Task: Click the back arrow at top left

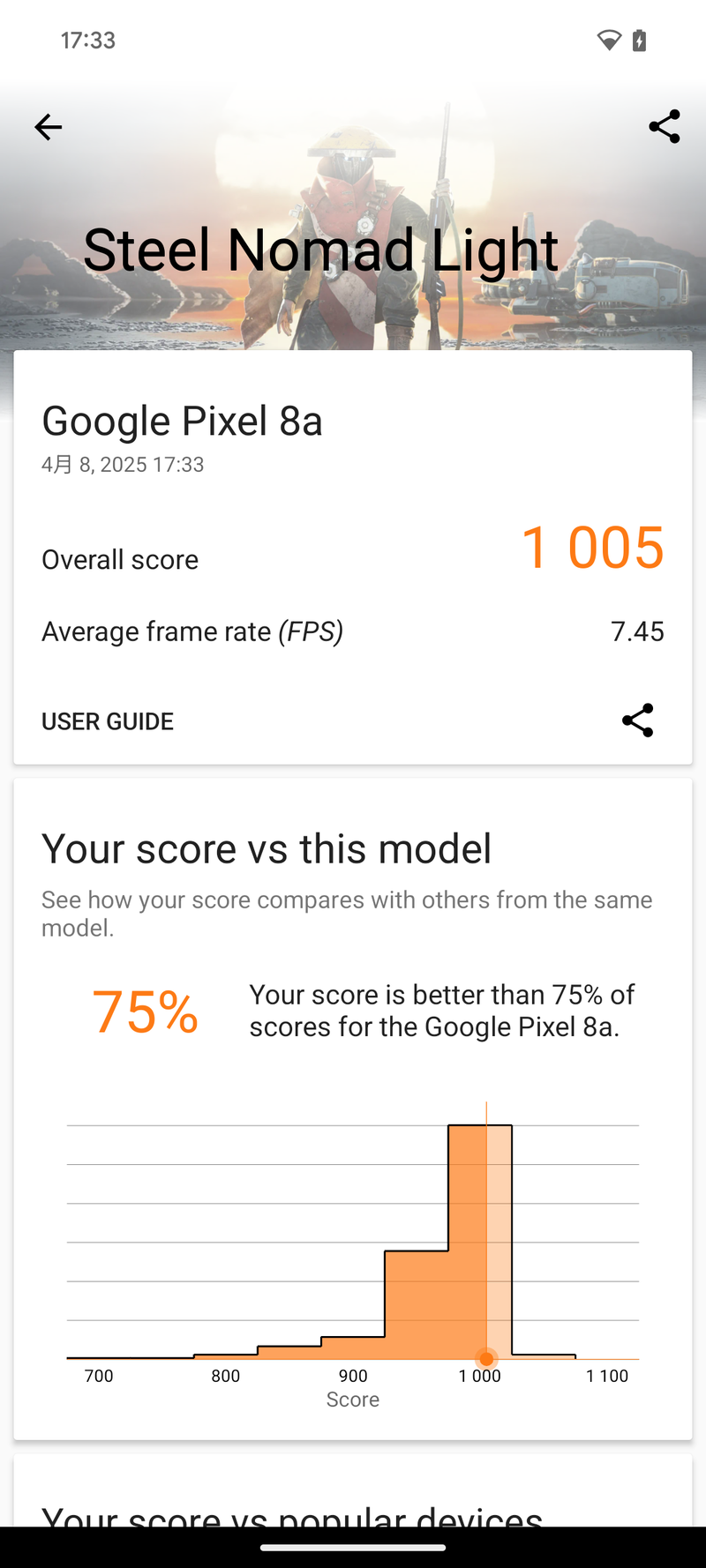Action: click(x=48, y=127)
